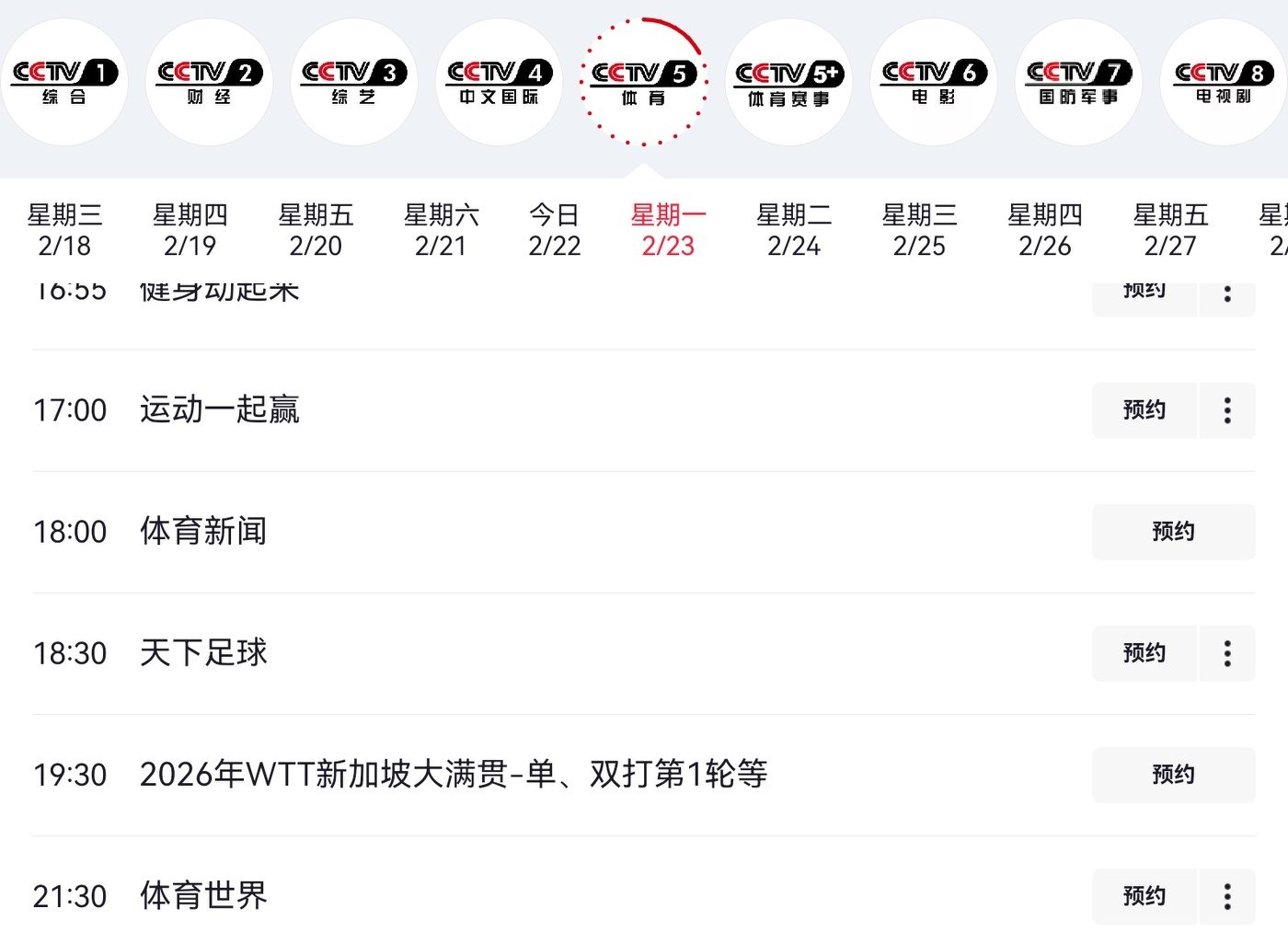1288x932 pixels.
Task: Book a reminder for 天下足球
Action: [x=1144, y=653]
